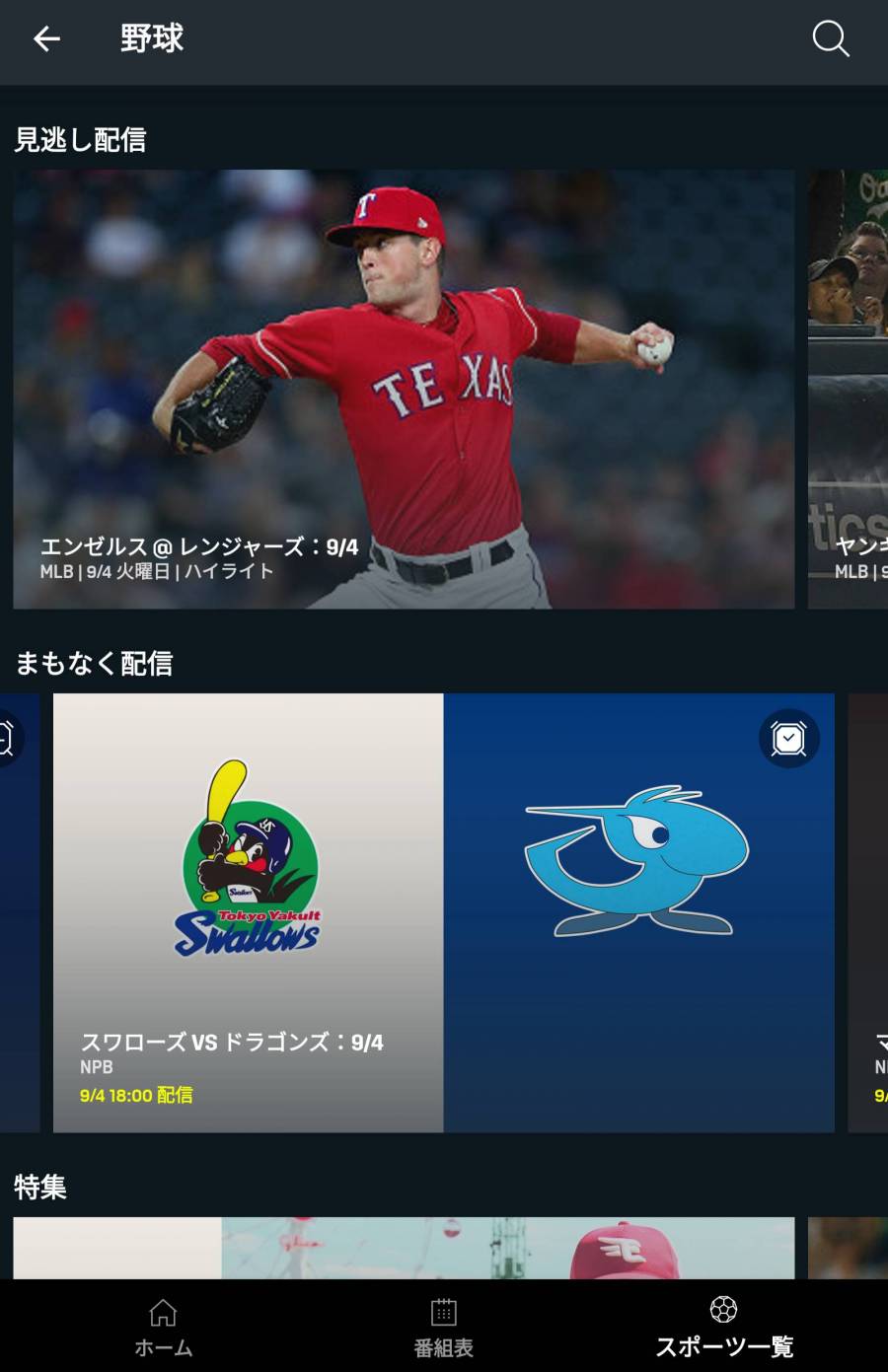Open the partially visible ヤンキース MLB highlight
This screenshot has height=1372, width=888.
pos(851,389)
